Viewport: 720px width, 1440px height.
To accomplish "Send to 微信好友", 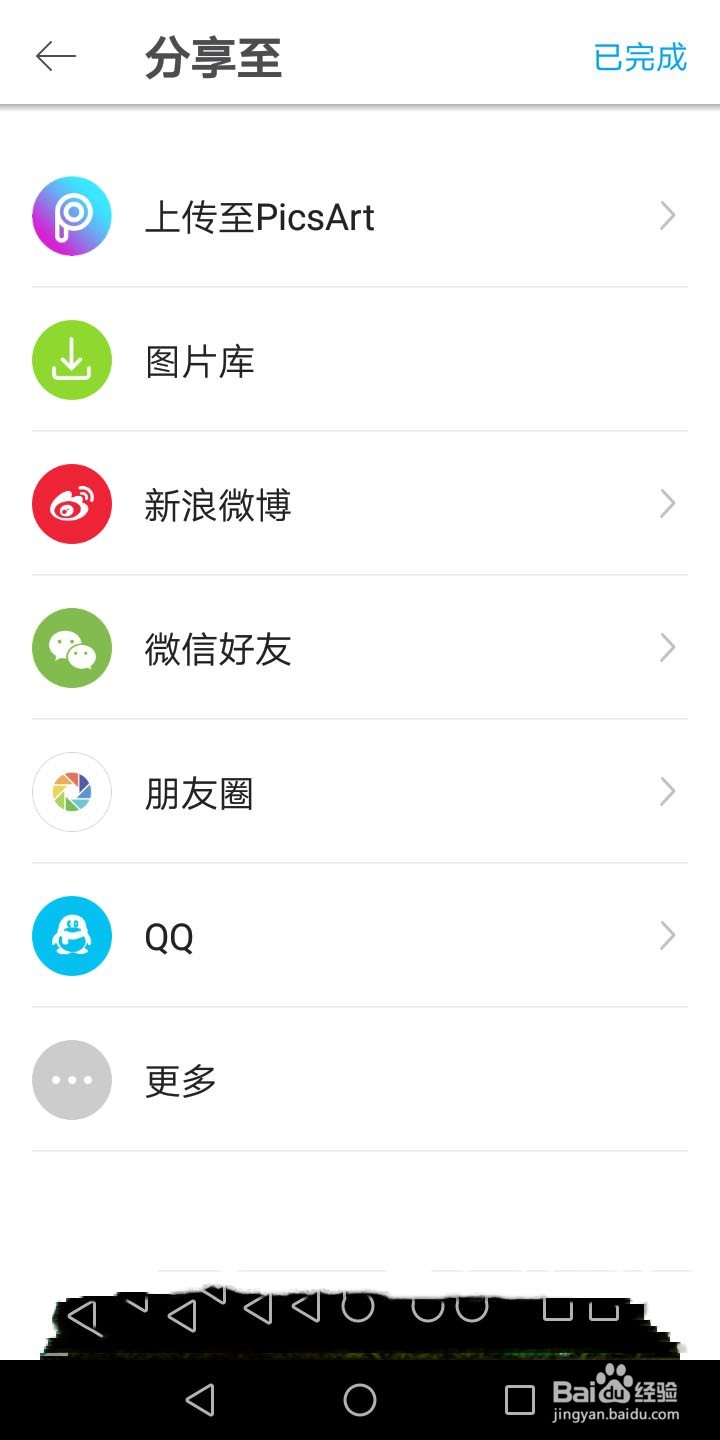I will [x=360, y=648].
